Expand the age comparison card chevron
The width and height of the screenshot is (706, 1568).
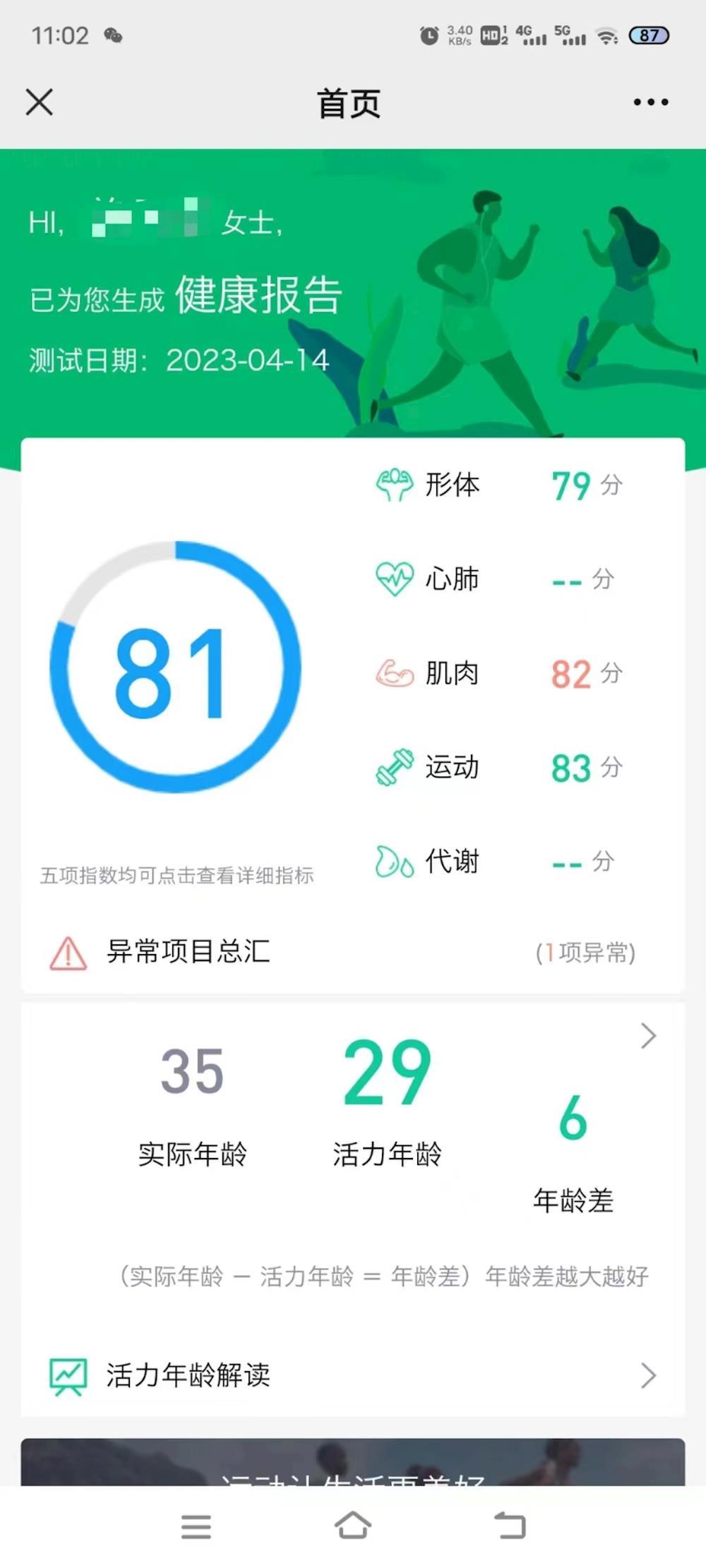pyautogui.click(x=648, y=1036)
